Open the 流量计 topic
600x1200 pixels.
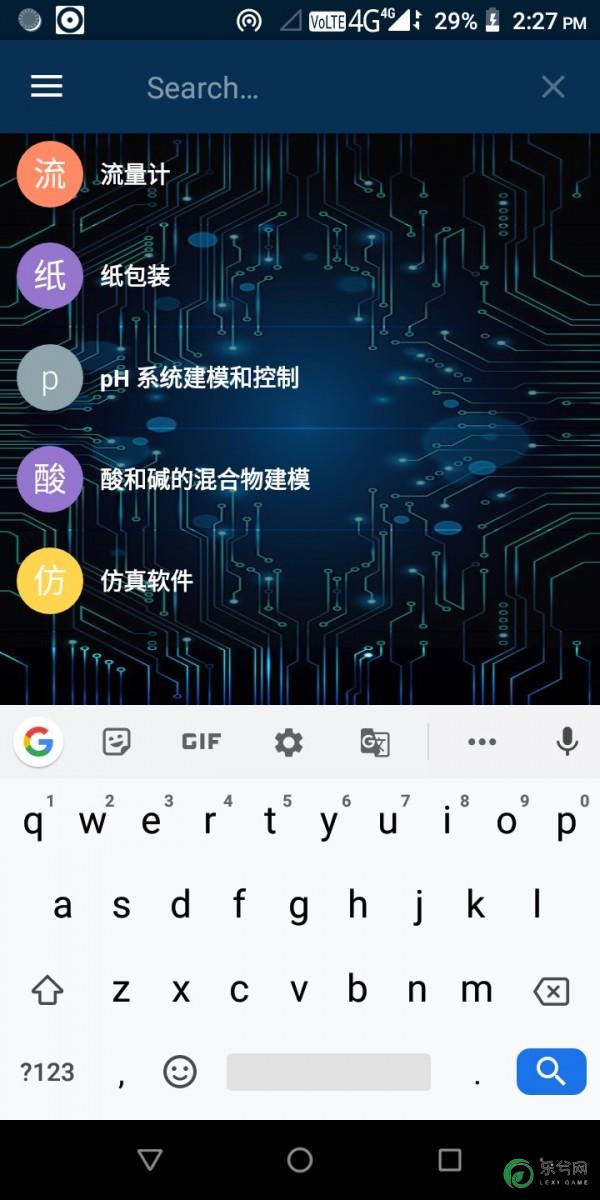coord(135,174)
